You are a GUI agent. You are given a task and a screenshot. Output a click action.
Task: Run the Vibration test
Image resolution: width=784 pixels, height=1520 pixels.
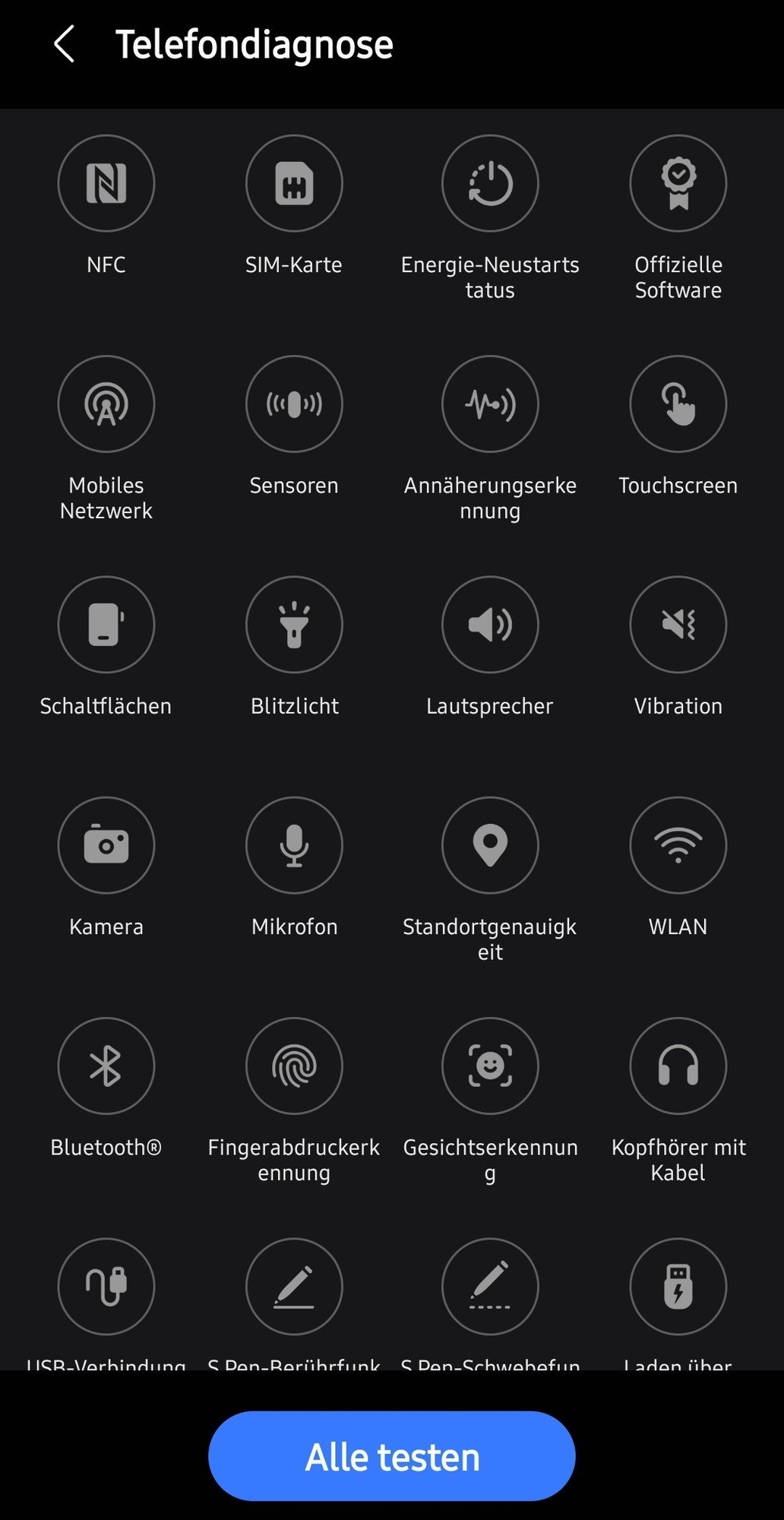click(678, 625)
